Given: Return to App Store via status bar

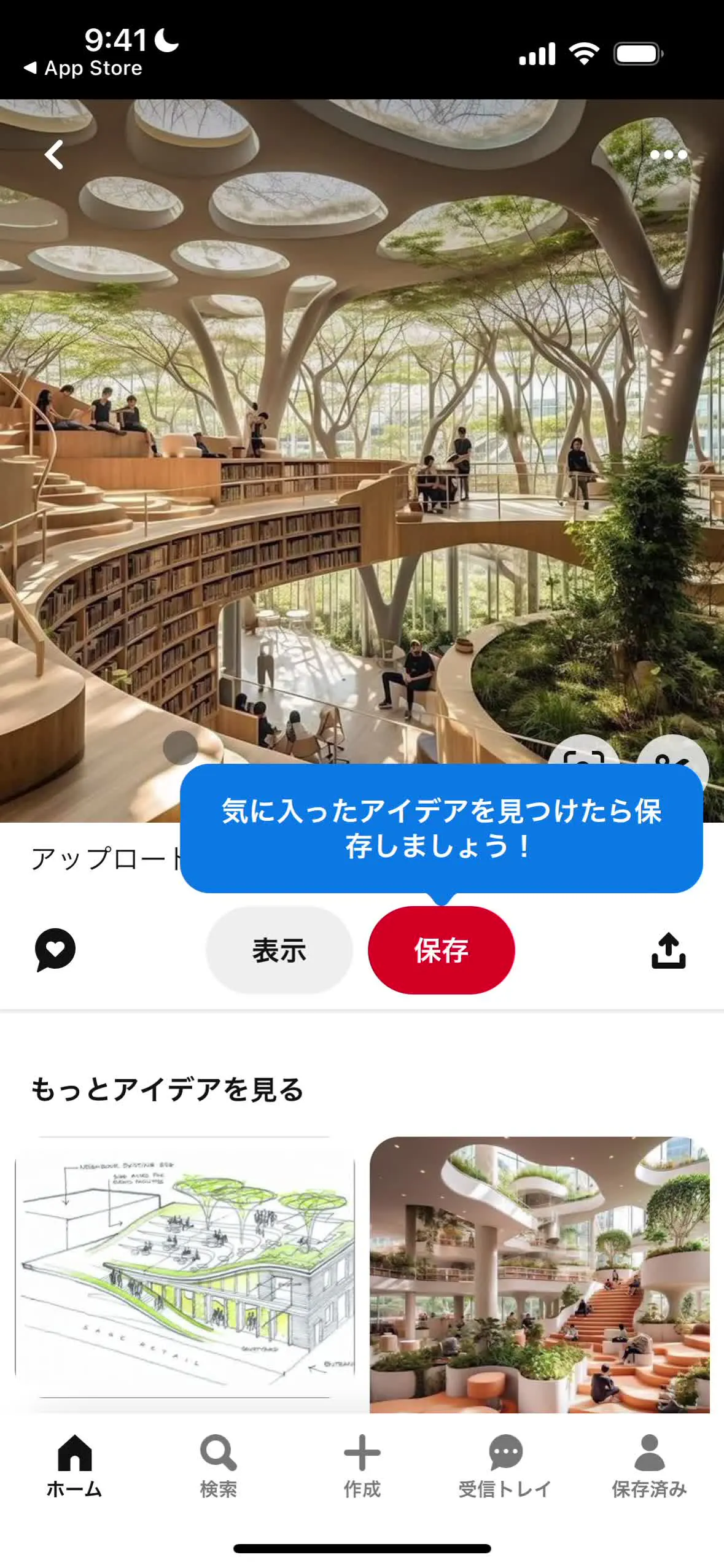Looking at the screenshot, I should (x=83, y=68).
